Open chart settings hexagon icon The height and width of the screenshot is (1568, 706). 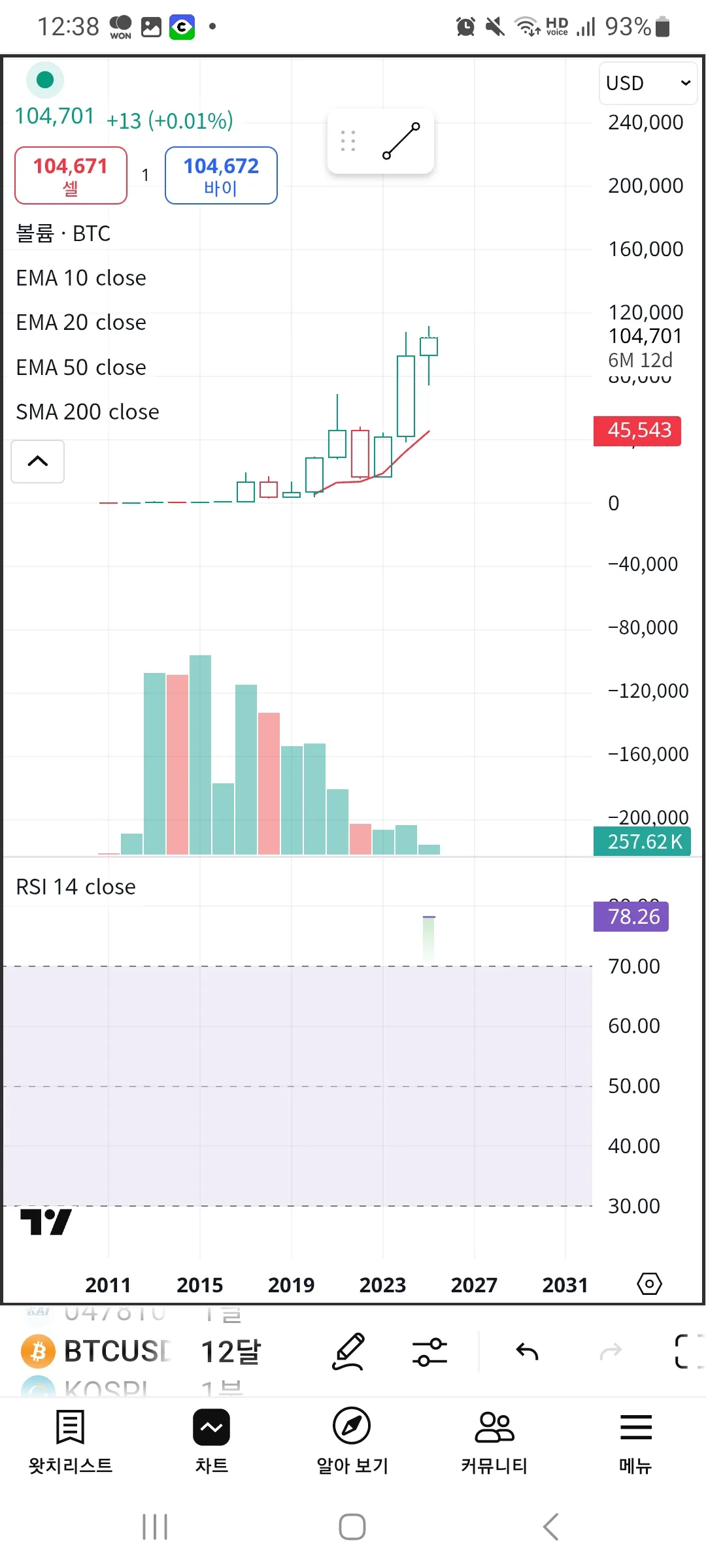pos(649,1284)
